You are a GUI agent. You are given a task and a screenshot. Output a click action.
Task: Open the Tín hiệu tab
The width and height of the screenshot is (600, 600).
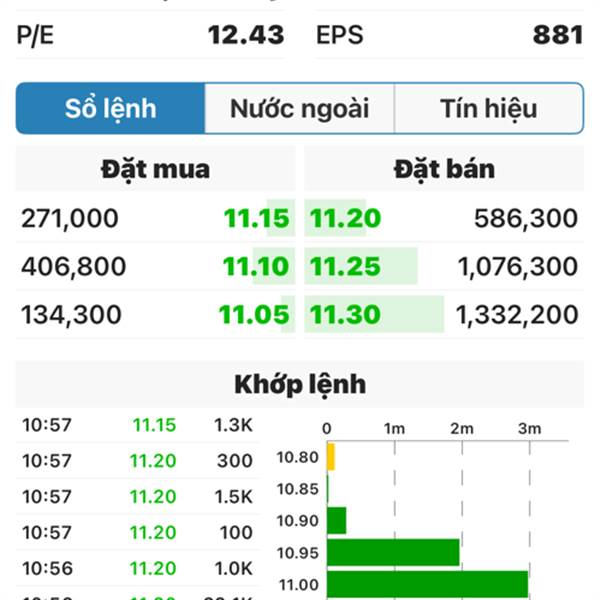pyautogui.click(x=488, y=108)
